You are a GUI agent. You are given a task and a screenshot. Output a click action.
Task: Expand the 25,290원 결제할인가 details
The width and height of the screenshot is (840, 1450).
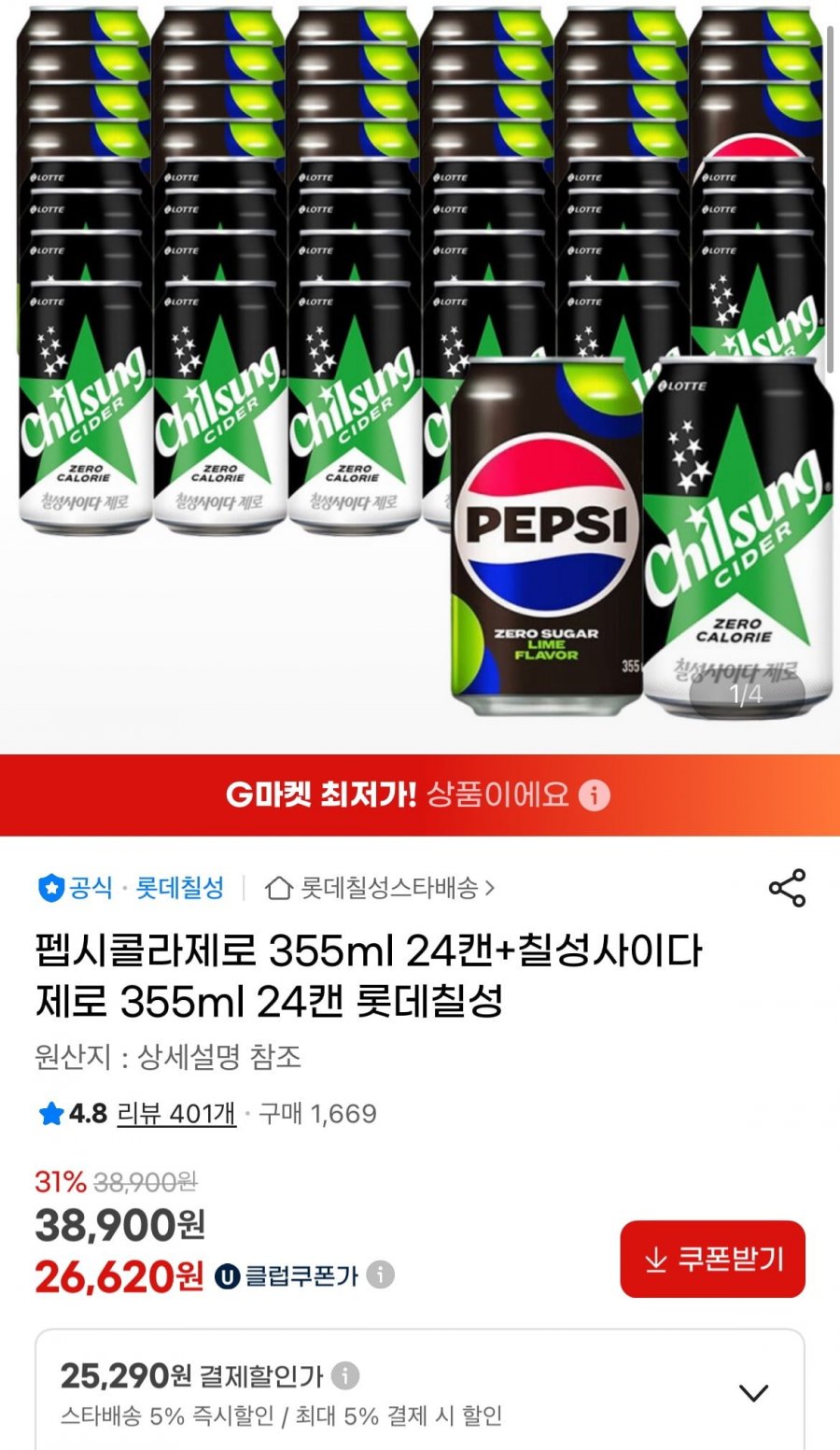tap(753, 1393)
